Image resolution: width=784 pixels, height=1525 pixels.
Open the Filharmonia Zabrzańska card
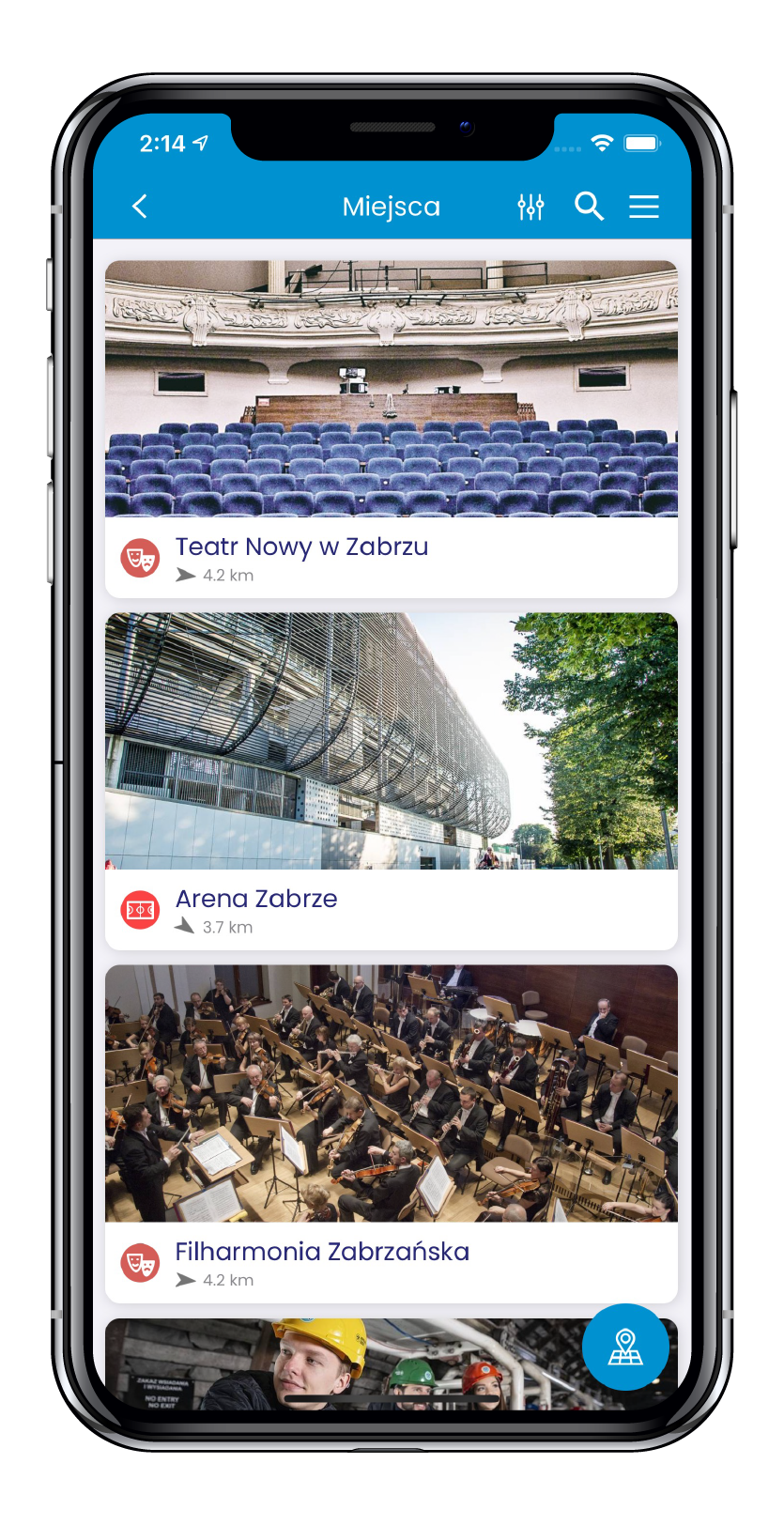(392, 1134)
